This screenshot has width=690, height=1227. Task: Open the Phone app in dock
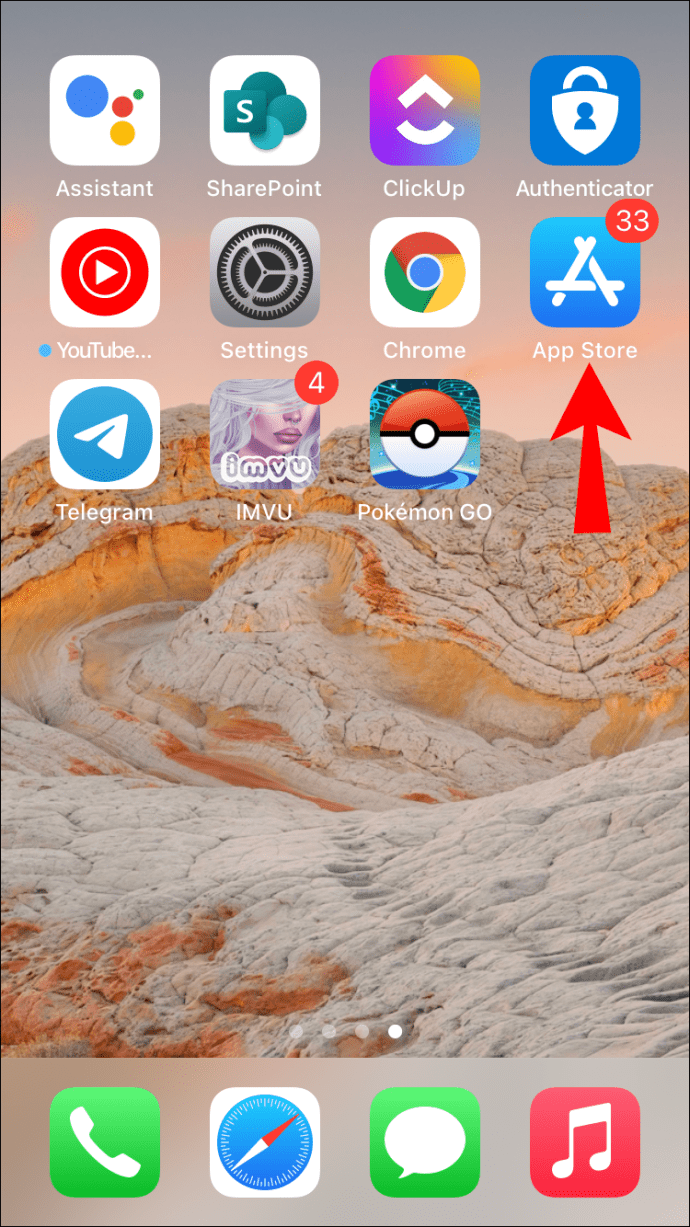point(105,1142)
